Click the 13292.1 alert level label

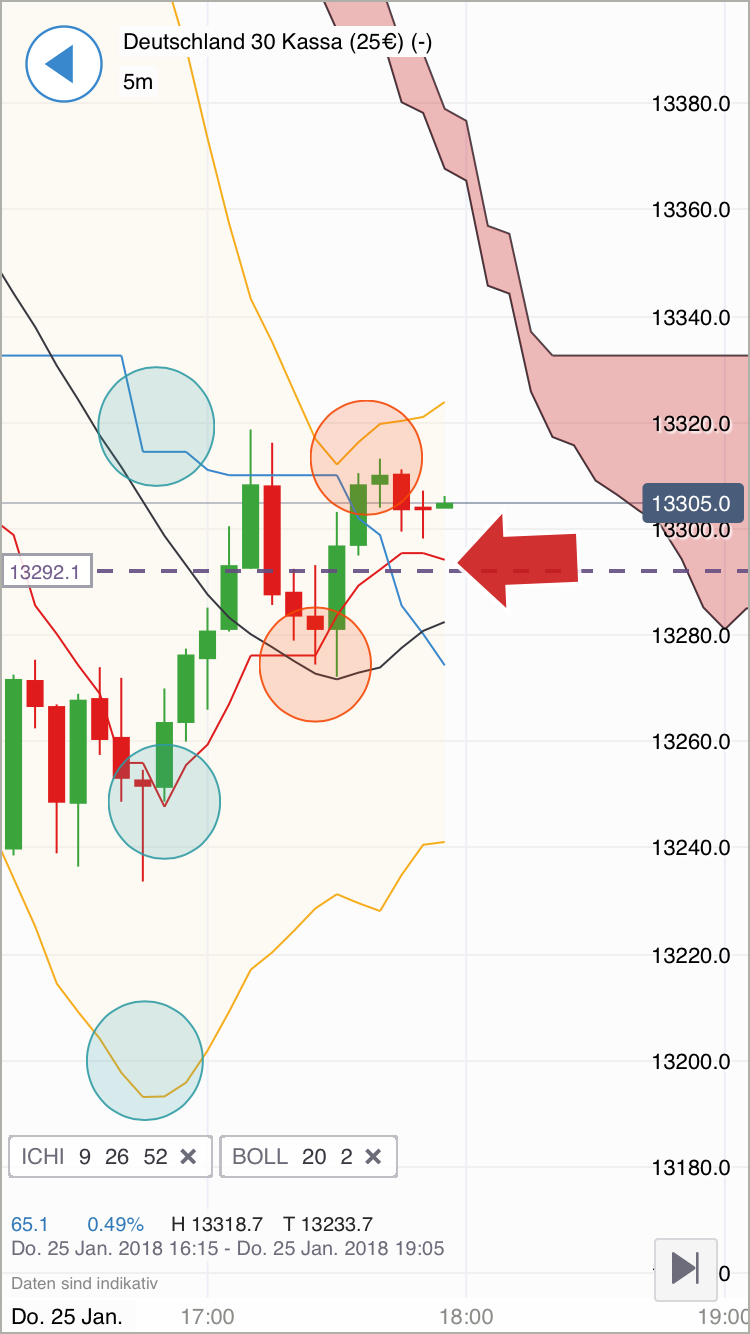pos(46,570)
